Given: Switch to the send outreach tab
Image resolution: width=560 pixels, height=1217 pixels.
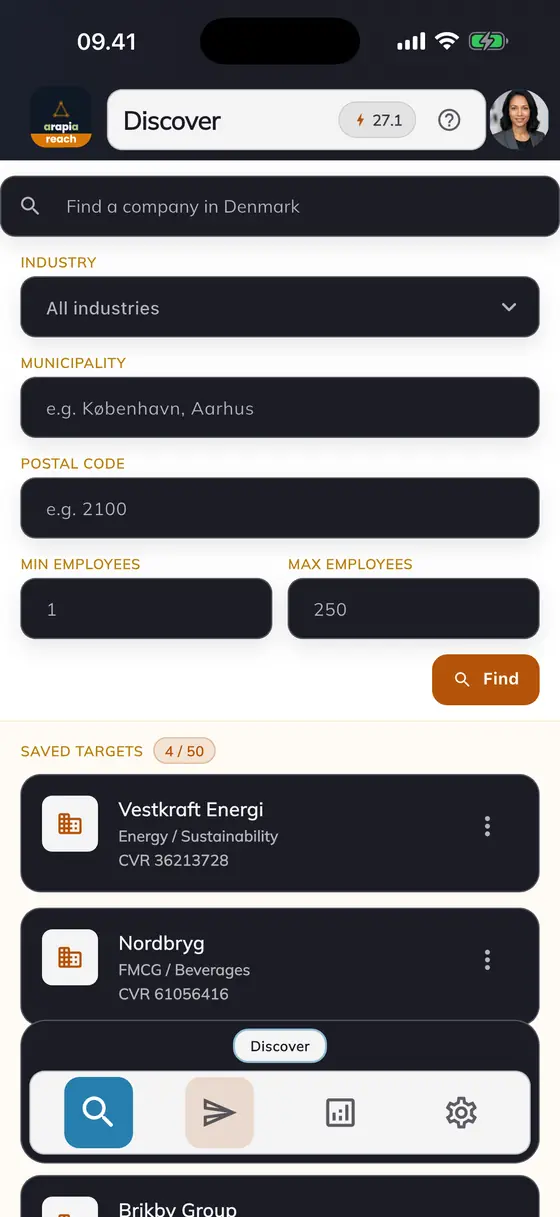Looking at the screenshot, I should coord(220,1112).
